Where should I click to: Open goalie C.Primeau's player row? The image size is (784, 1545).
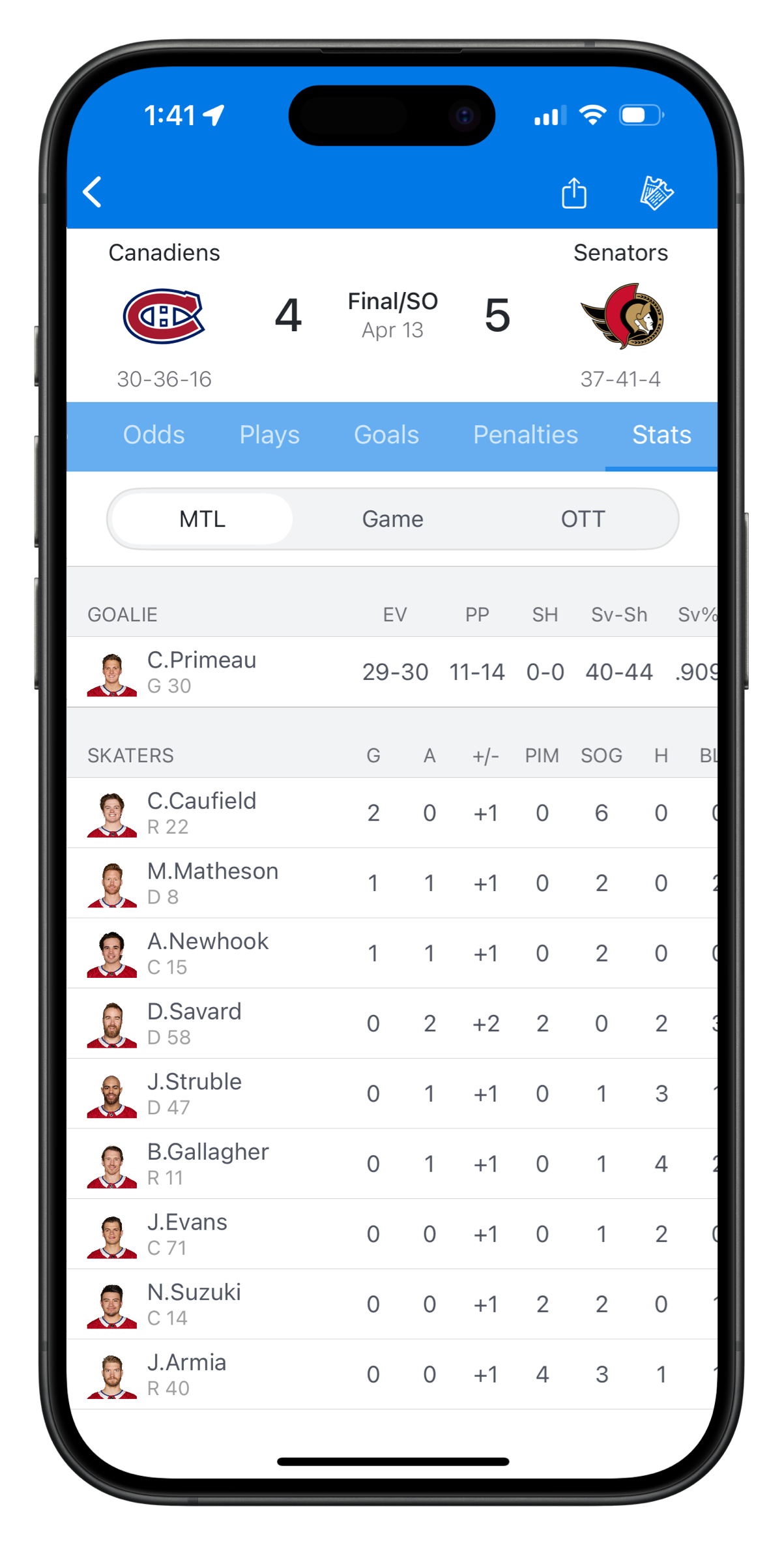[x=392, y=672]
